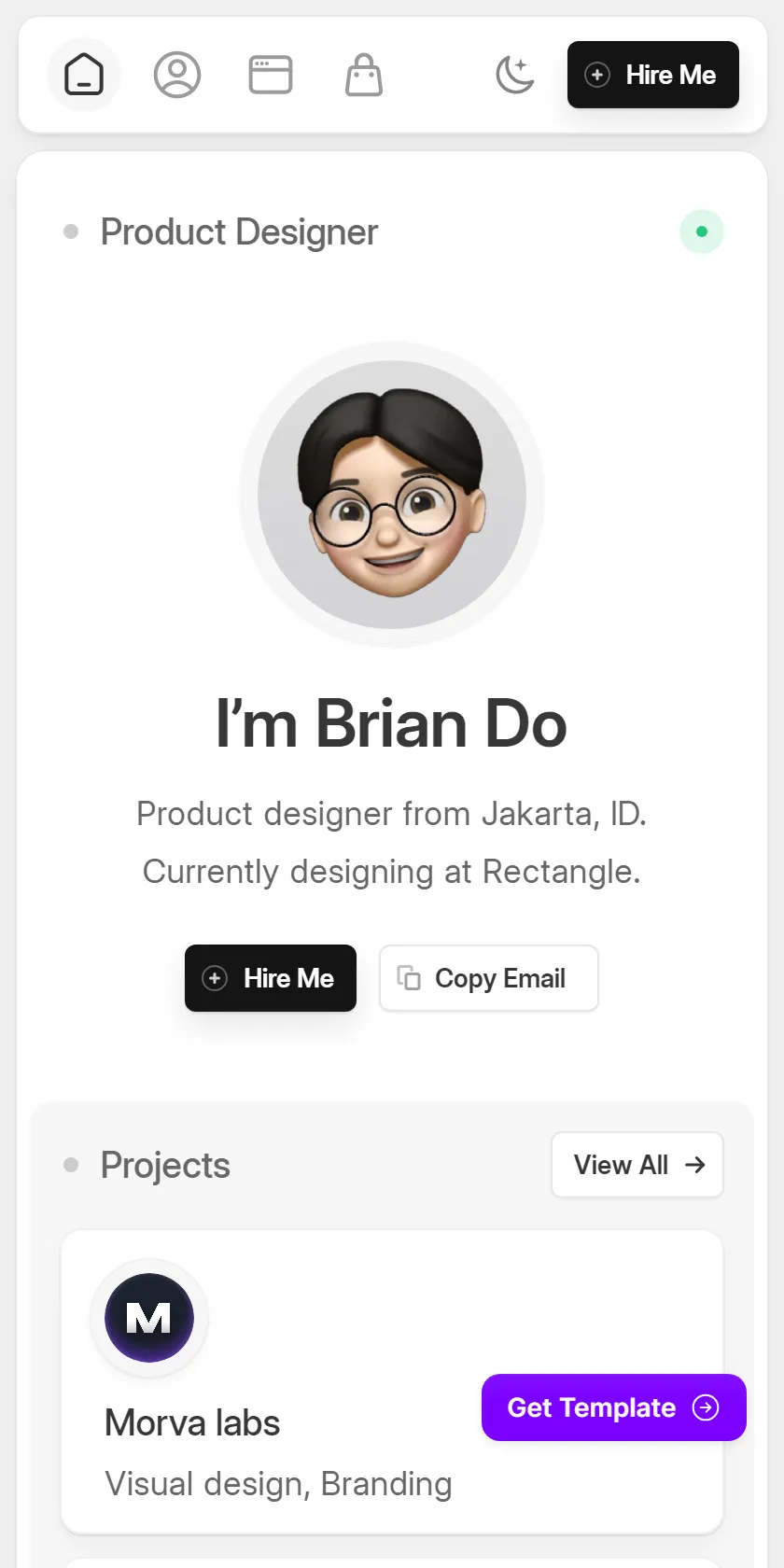
Task: Tap the Get Template button
Action: point(614,1407)
